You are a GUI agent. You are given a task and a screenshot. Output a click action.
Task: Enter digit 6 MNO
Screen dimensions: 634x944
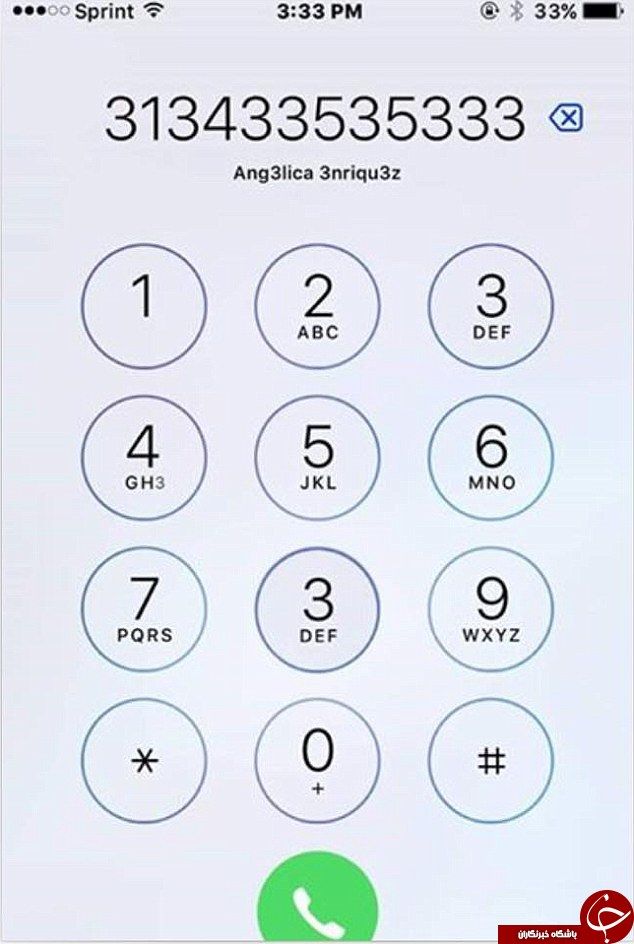point(491,456)
